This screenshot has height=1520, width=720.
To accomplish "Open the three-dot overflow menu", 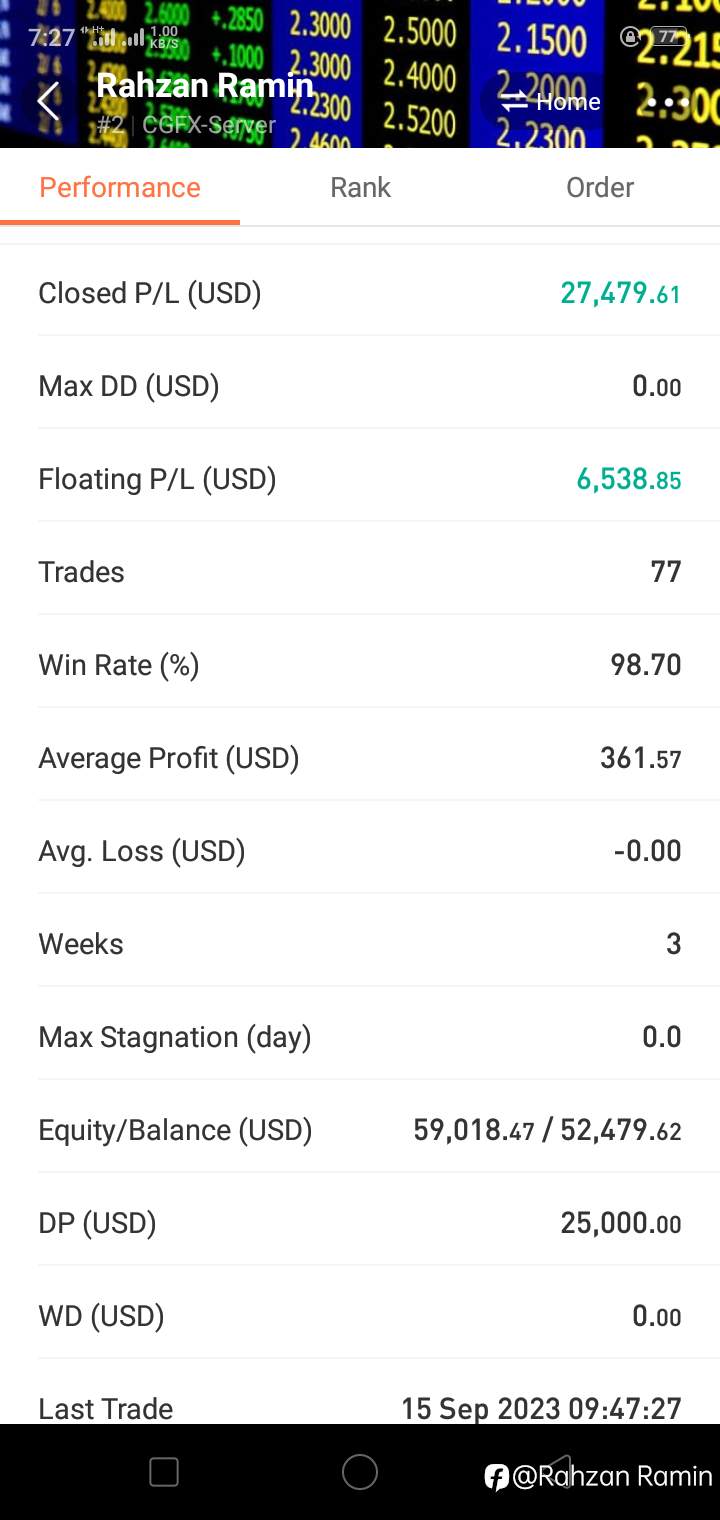I will coord(668,102).
